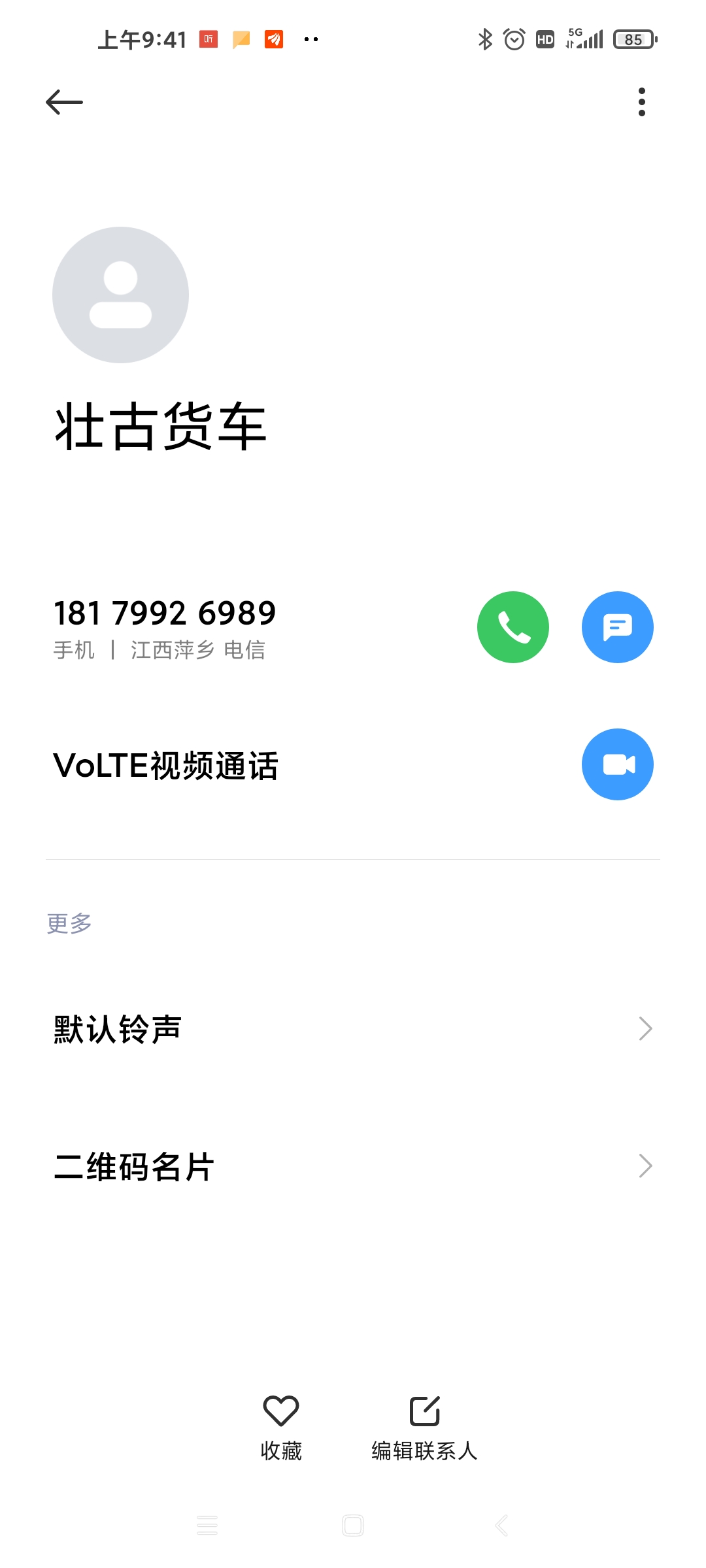Open the 二维码名片 QR card
The height and width of the screenshot is (1568, 706).
click(353, 1166)
